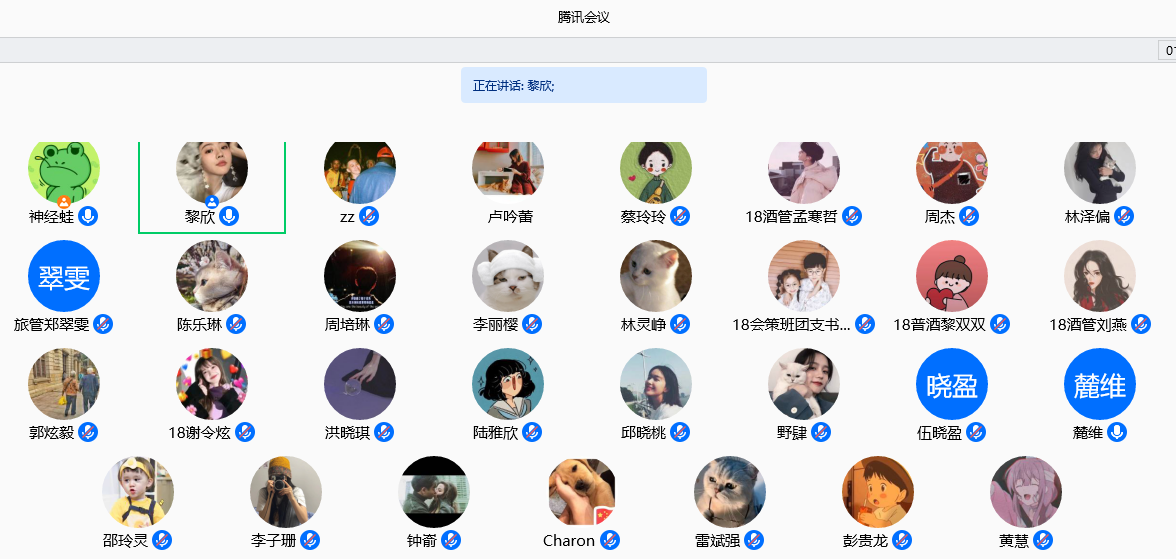The width and height of the screenshot is (1176, 559).
Task: Select participant zz's avatar
Action: [x=360, y=172]
